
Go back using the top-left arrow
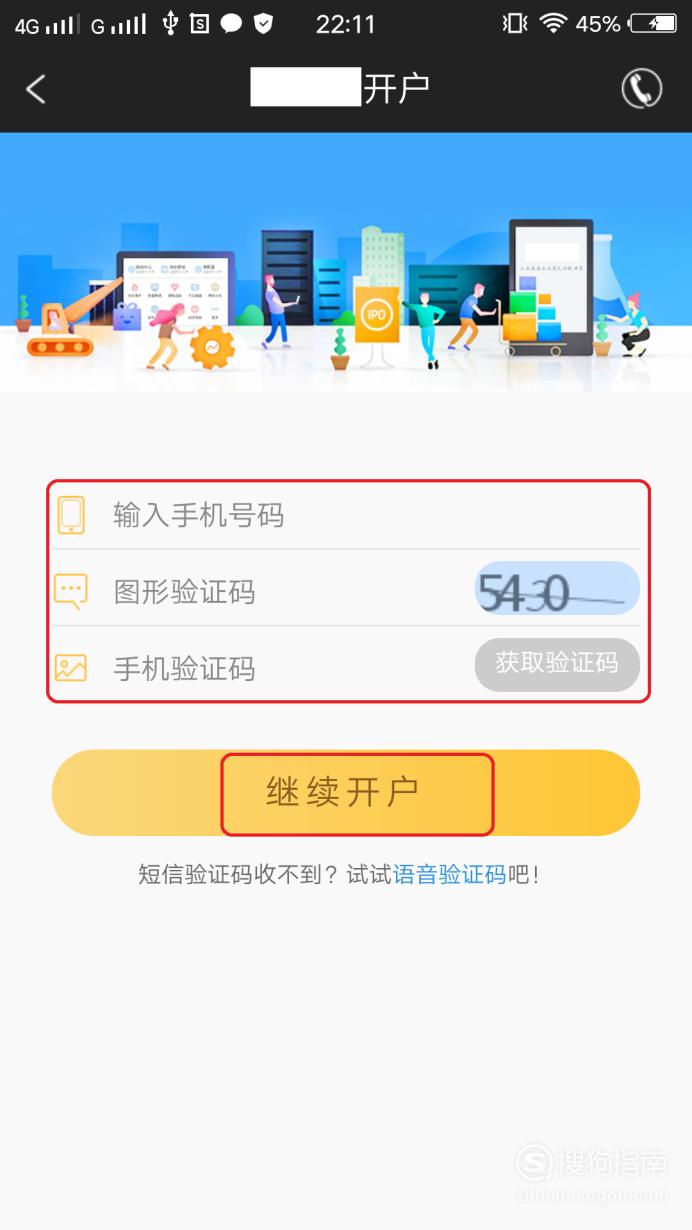point(36,89)
